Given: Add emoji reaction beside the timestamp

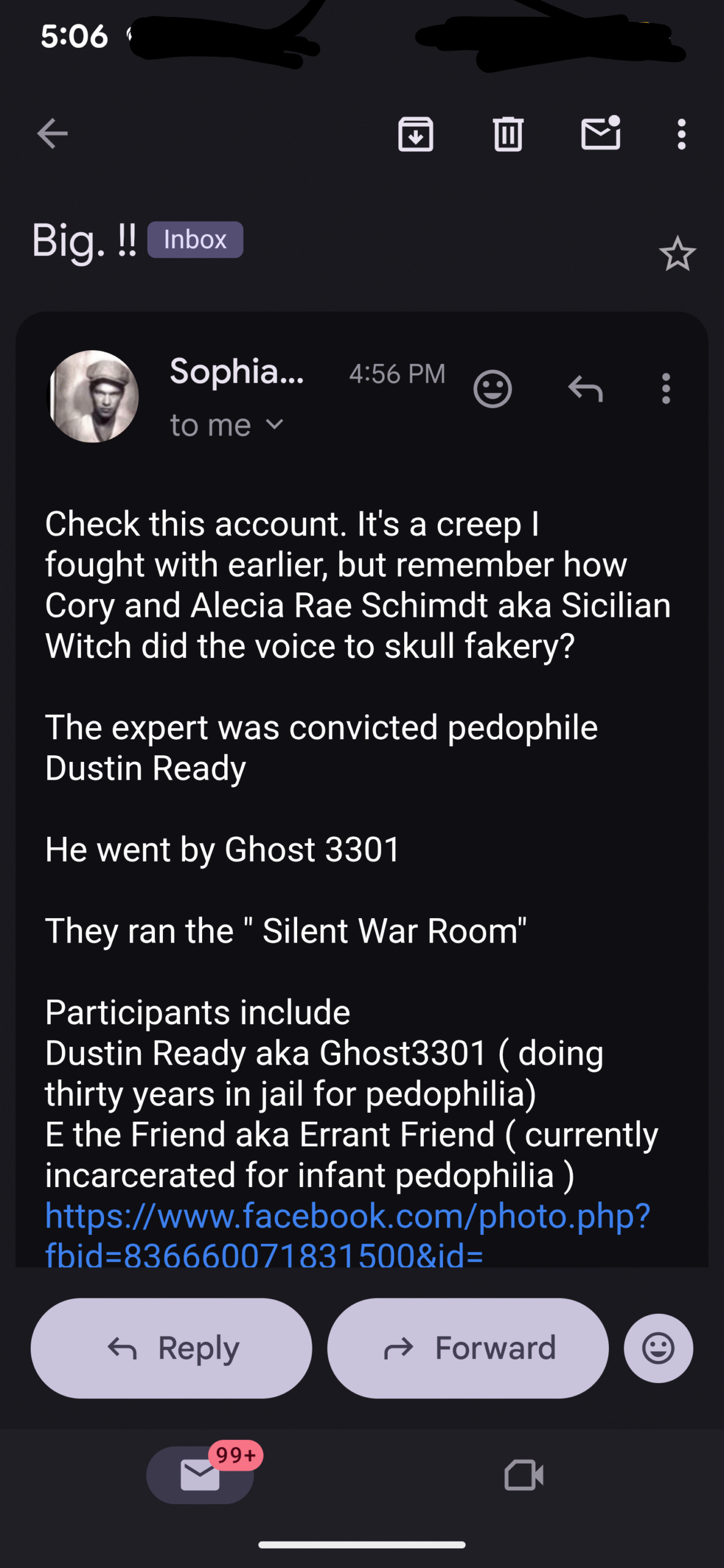Looking at the screenshot, I should [492, 388].
